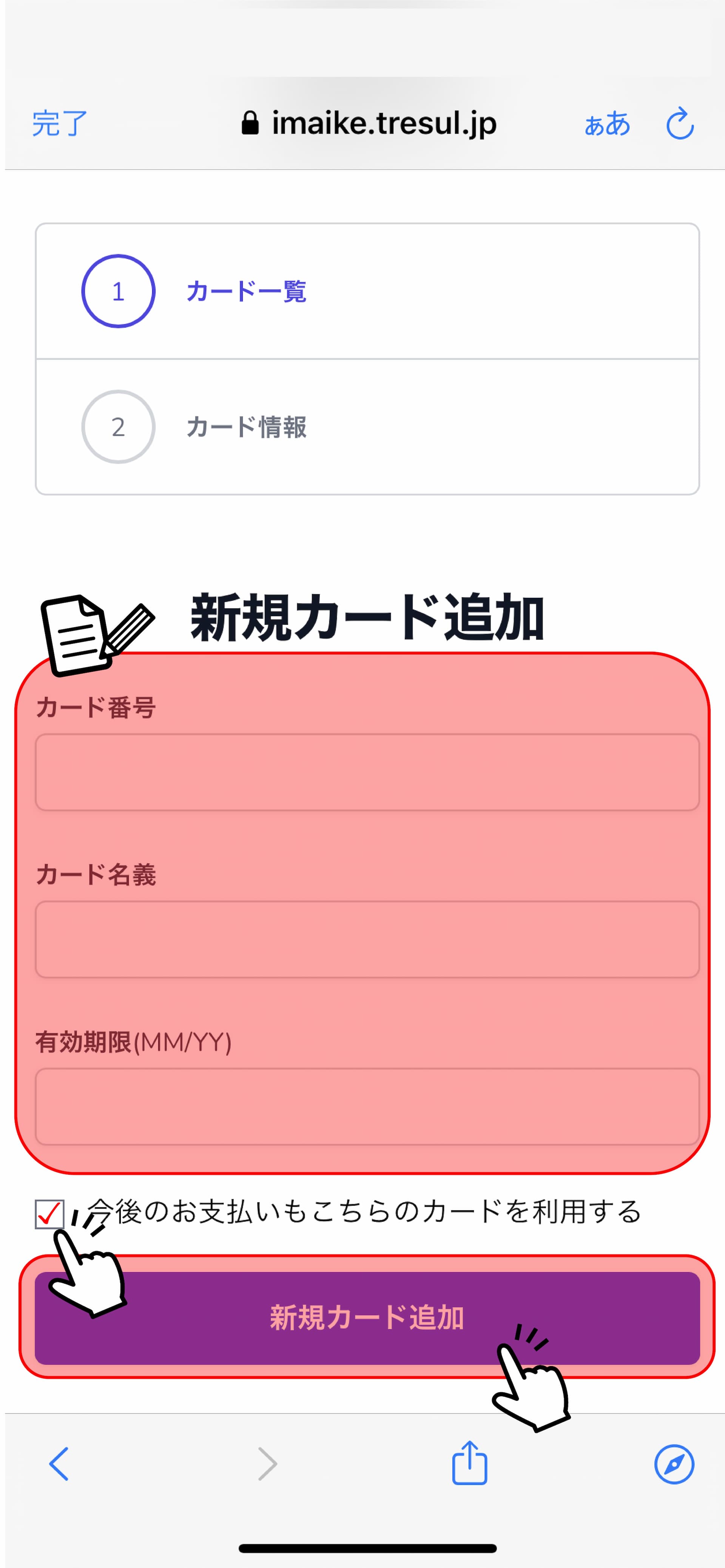
Task: Open the ぁあ text size menu
Action: click(x=607, y=123)
